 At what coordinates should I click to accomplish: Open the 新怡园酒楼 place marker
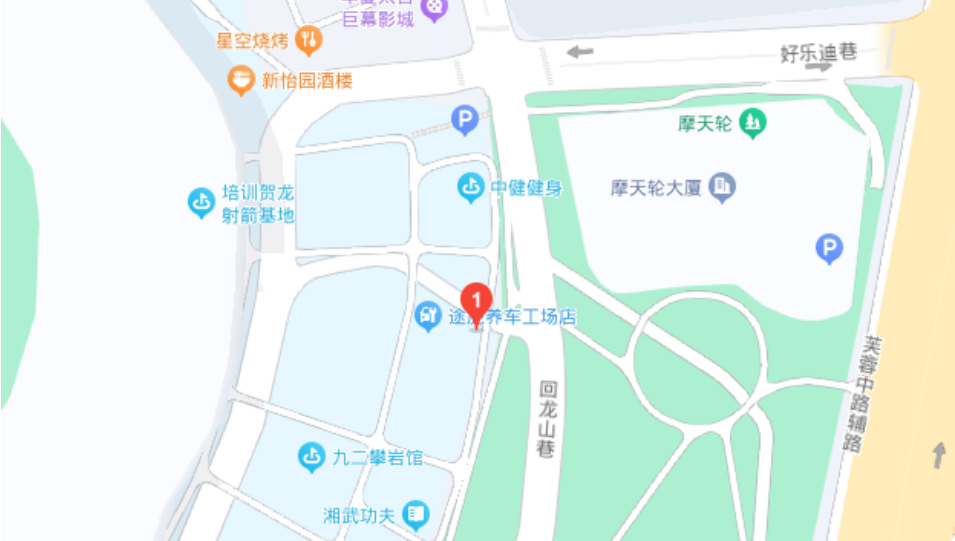tap(241, 80)
